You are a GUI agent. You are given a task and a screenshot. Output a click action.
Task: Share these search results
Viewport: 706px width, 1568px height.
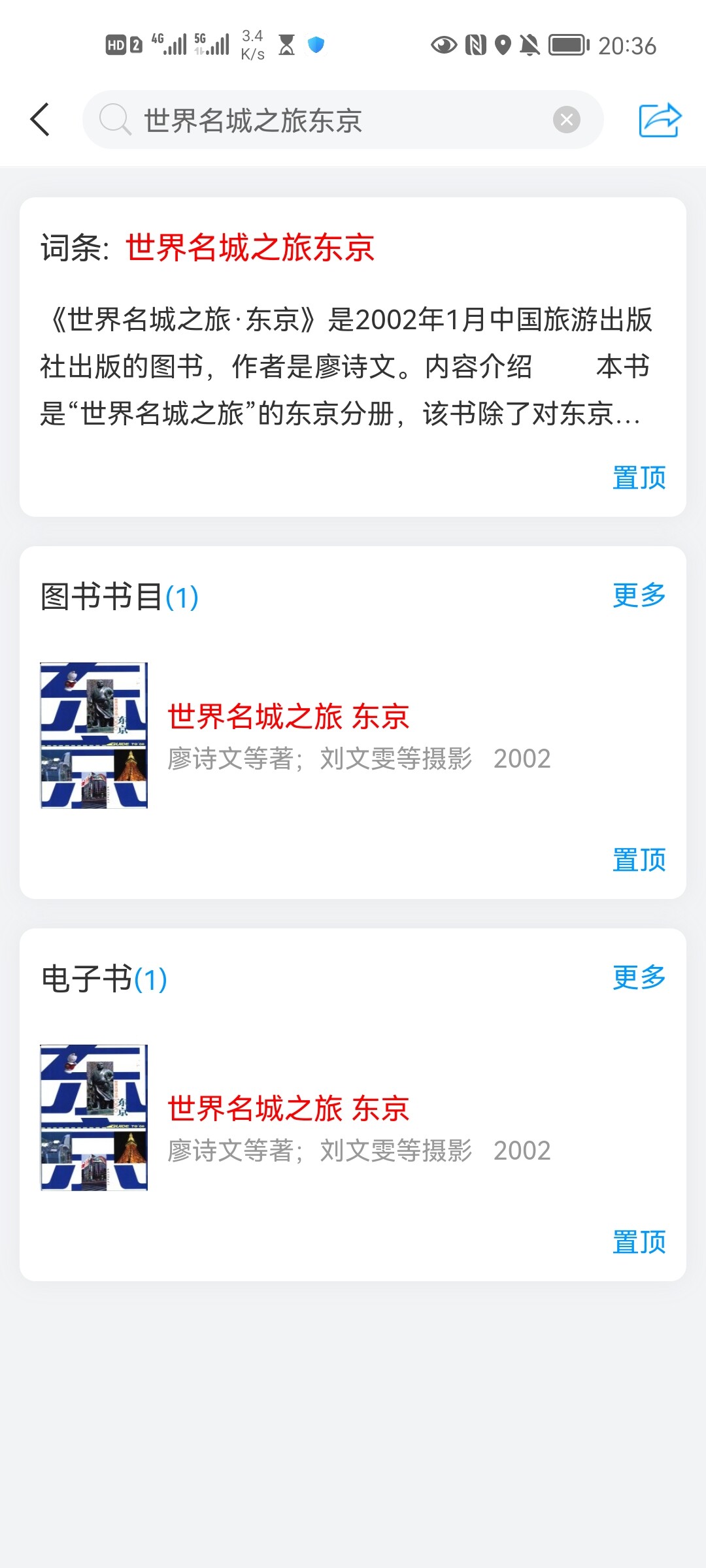point(660,120)
